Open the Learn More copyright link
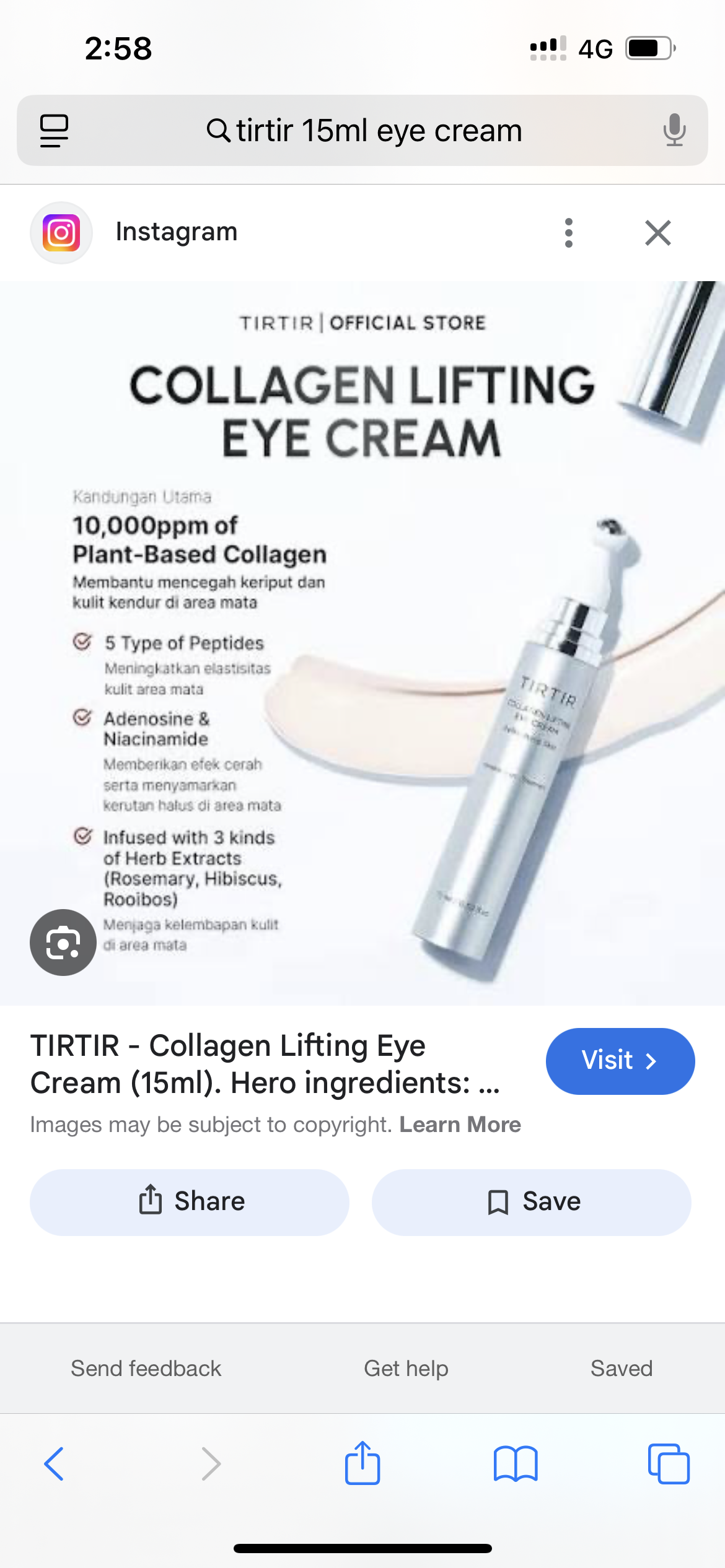The image size is (725, 1568). (x=460, y=1124)
